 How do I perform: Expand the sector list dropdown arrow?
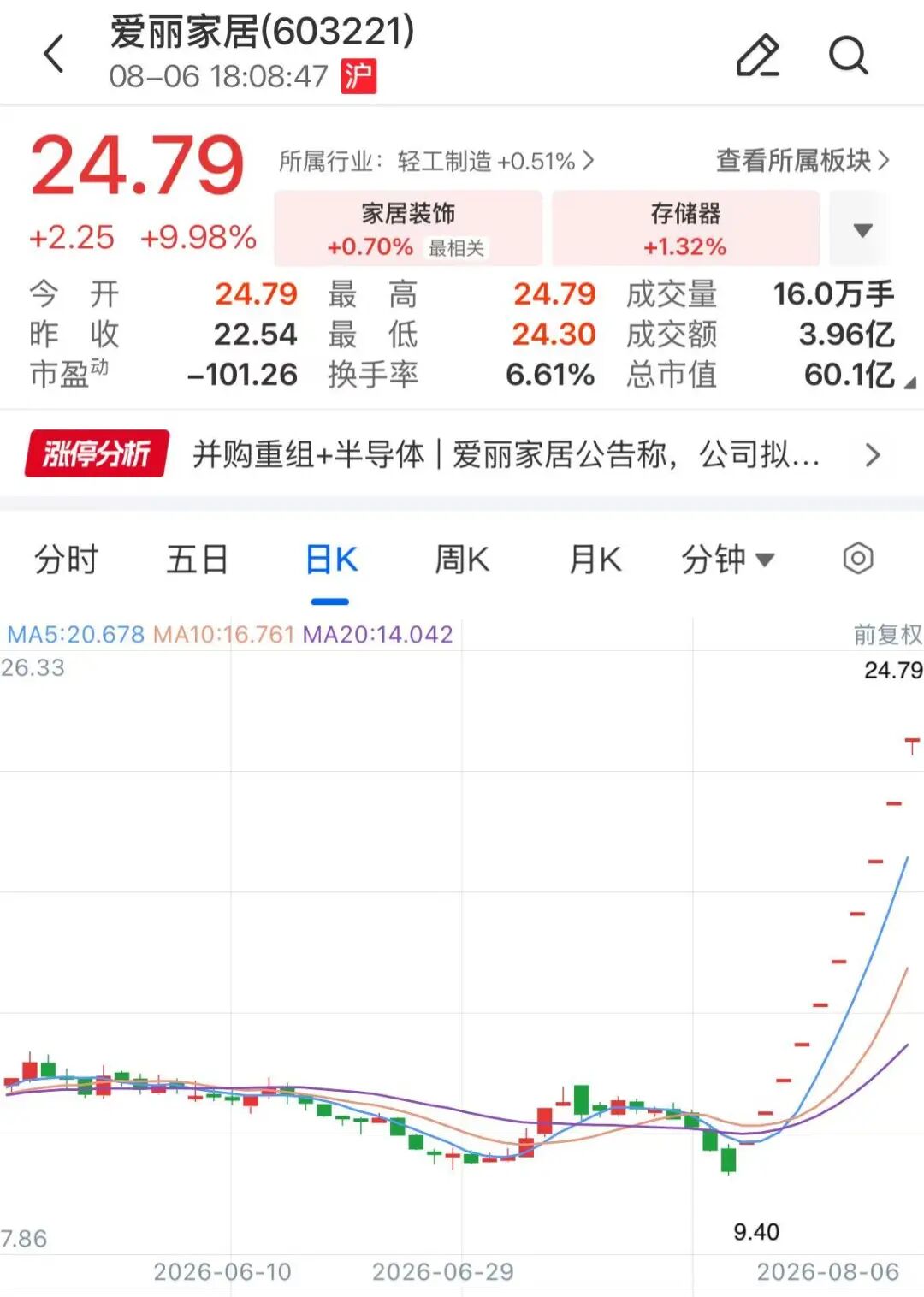tap(862, 229)
